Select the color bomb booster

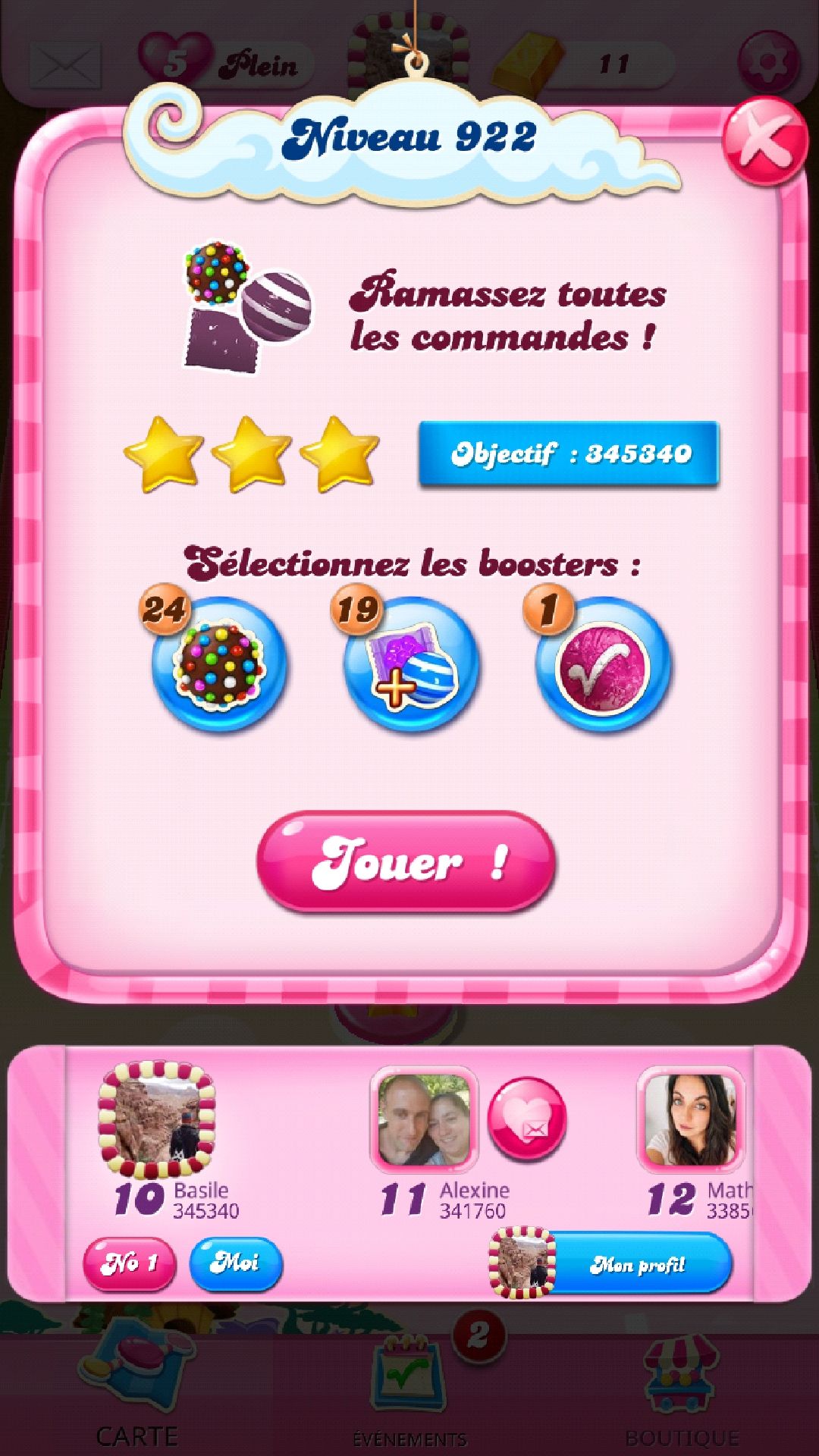click(219, 665)
